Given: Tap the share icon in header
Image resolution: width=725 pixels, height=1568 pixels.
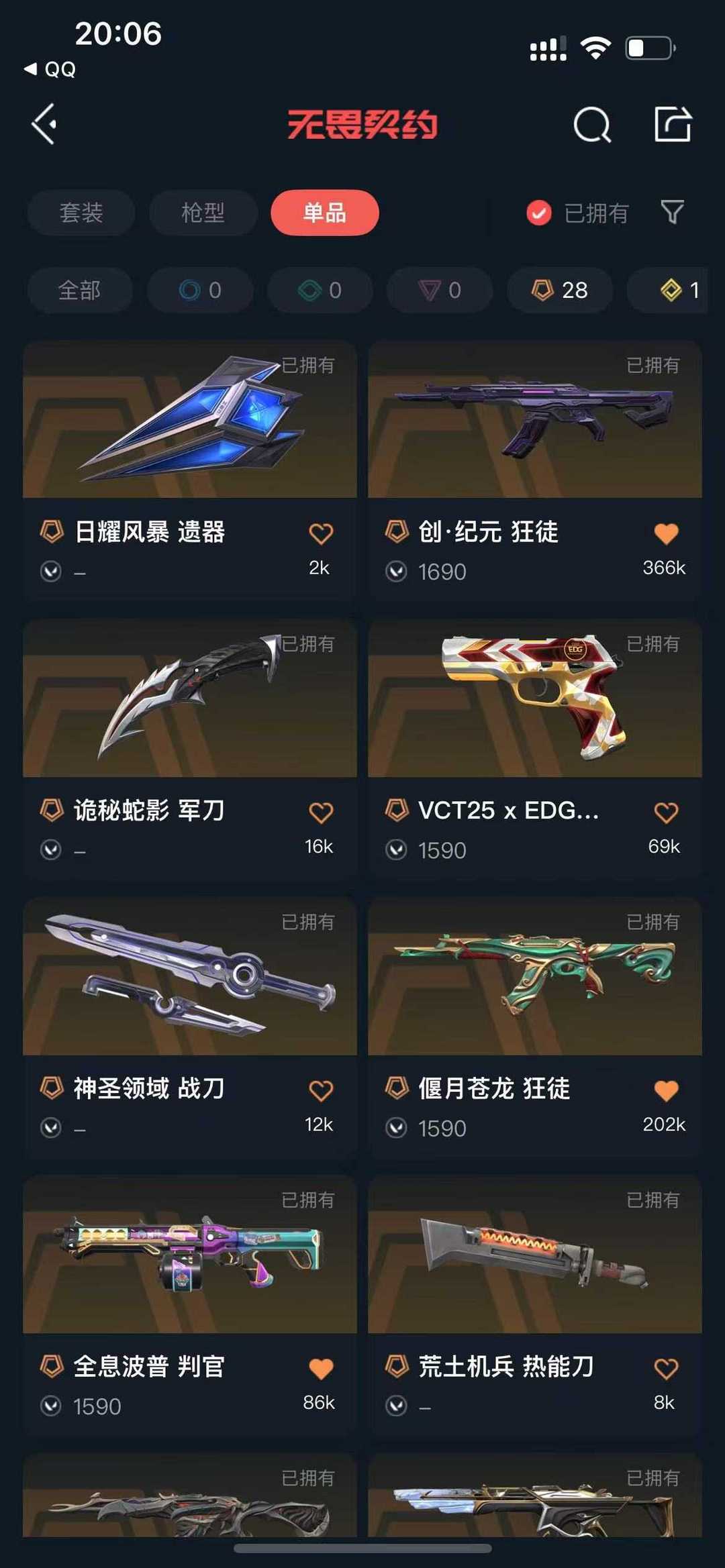Looking at the screenshot, I should [x=673, y=124].
